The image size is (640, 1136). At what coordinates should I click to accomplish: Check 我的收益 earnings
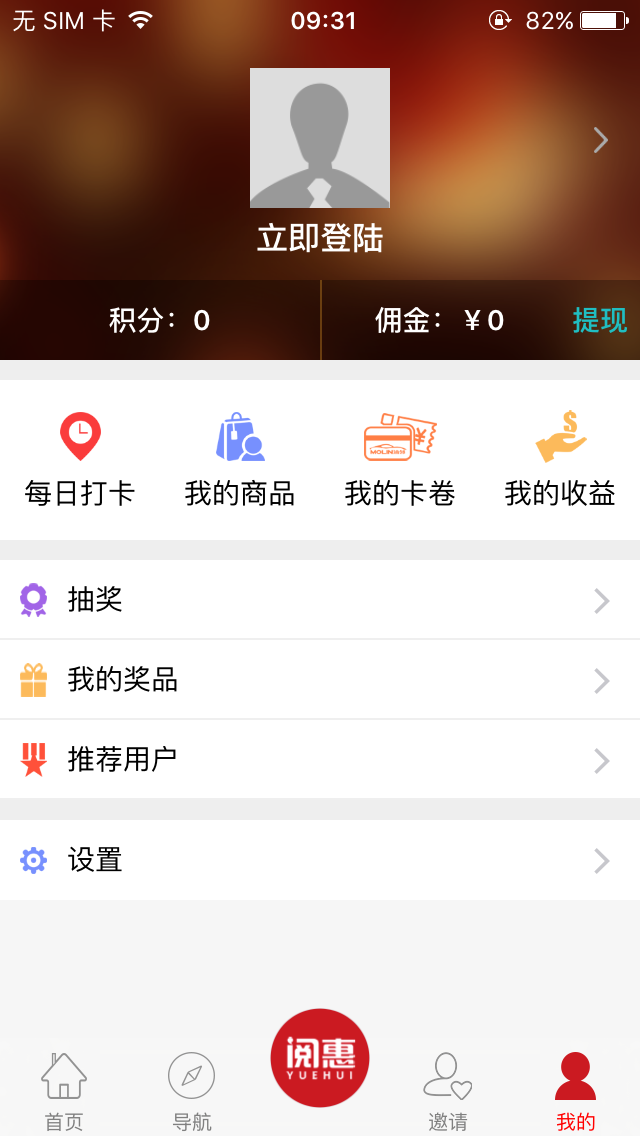click(x=560, y=460)
